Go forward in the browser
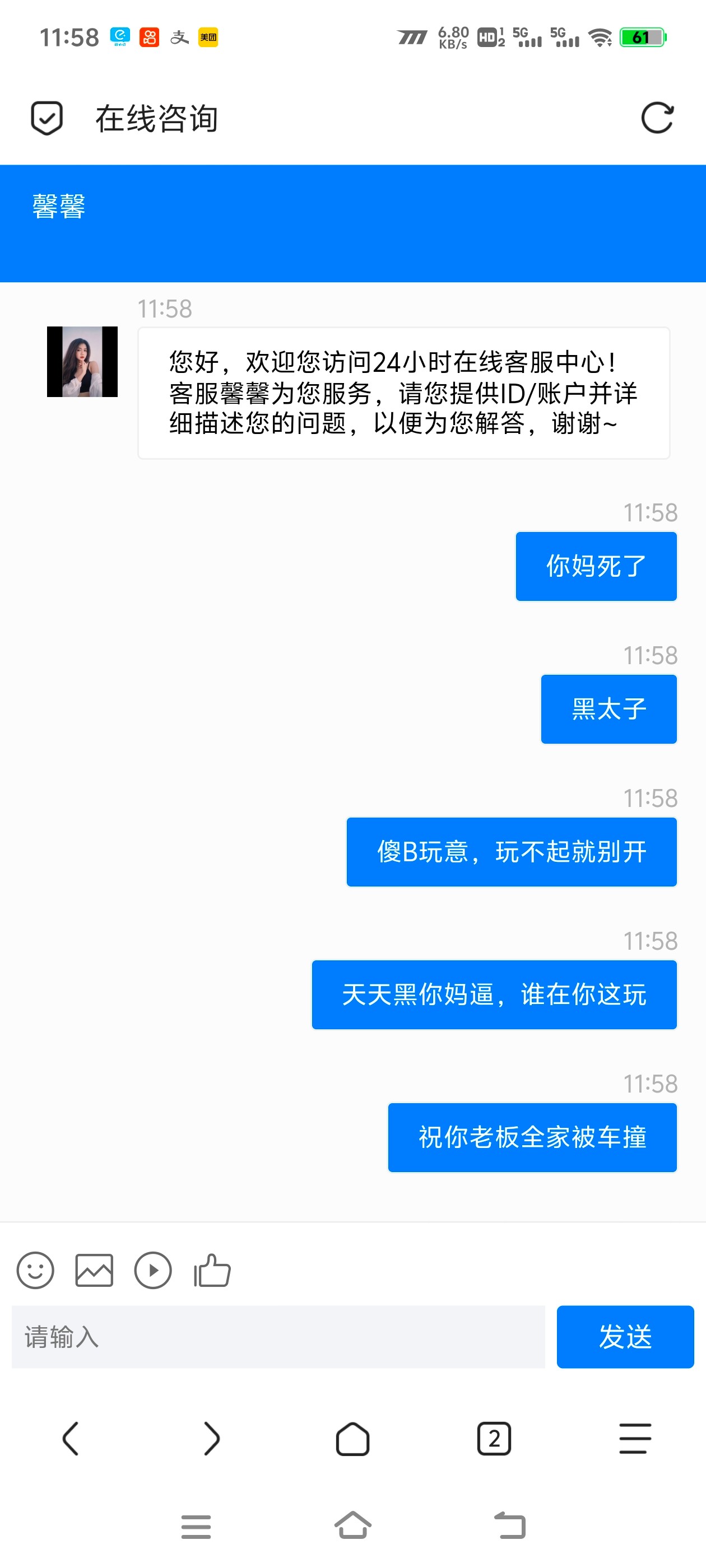 click(x=211, y=1439)
